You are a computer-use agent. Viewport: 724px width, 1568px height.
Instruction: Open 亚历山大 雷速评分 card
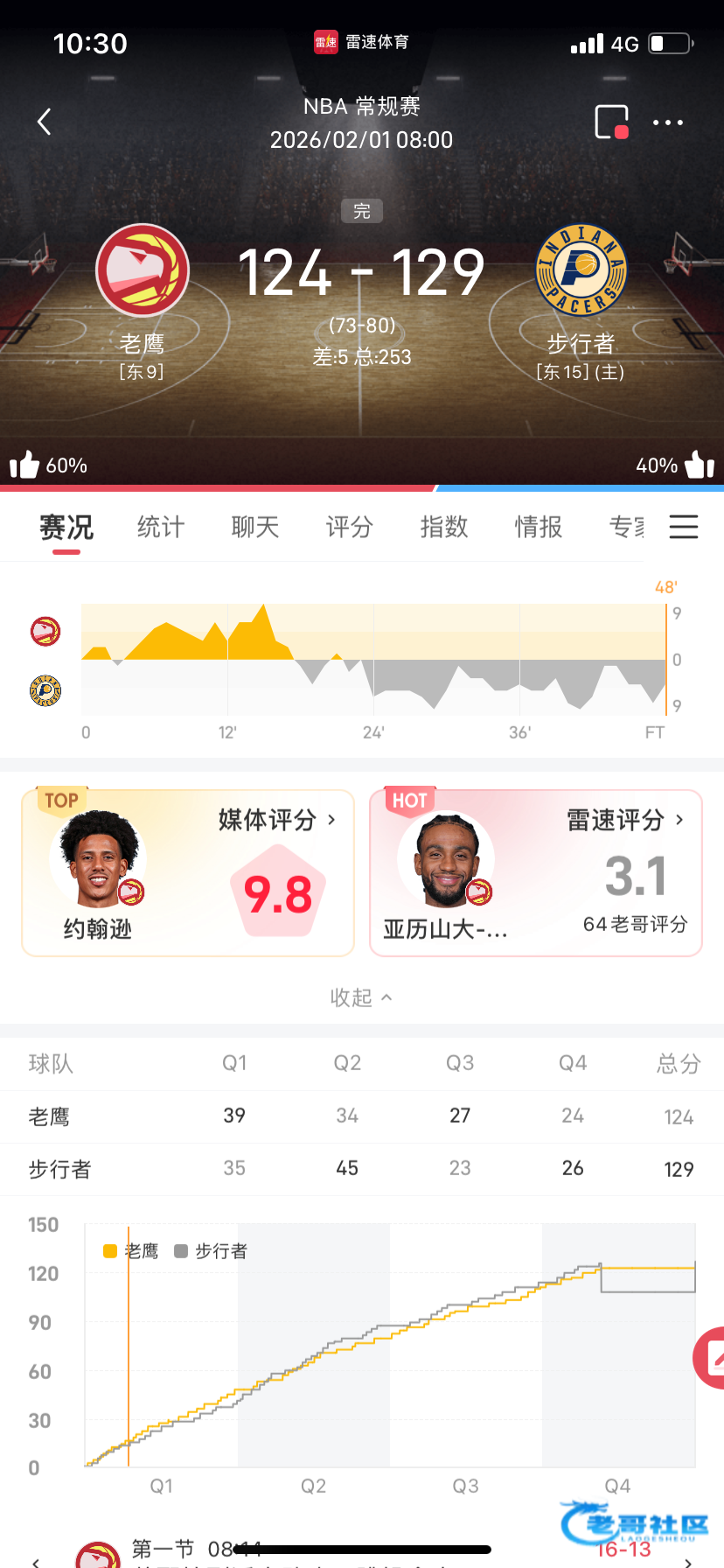[x=535, y=872]
